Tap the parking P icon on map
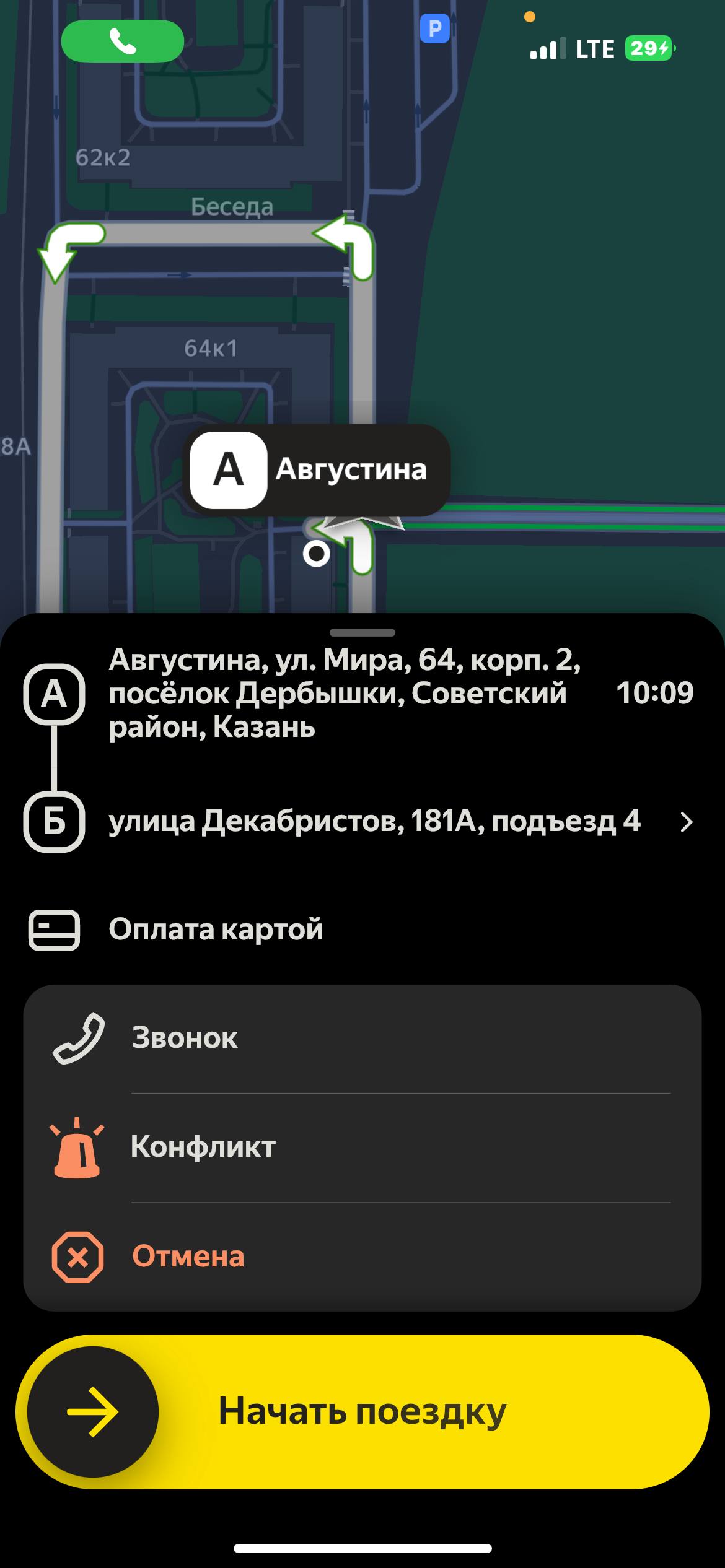Screen dimensions: 725x1568 click(x=434, y=29)
